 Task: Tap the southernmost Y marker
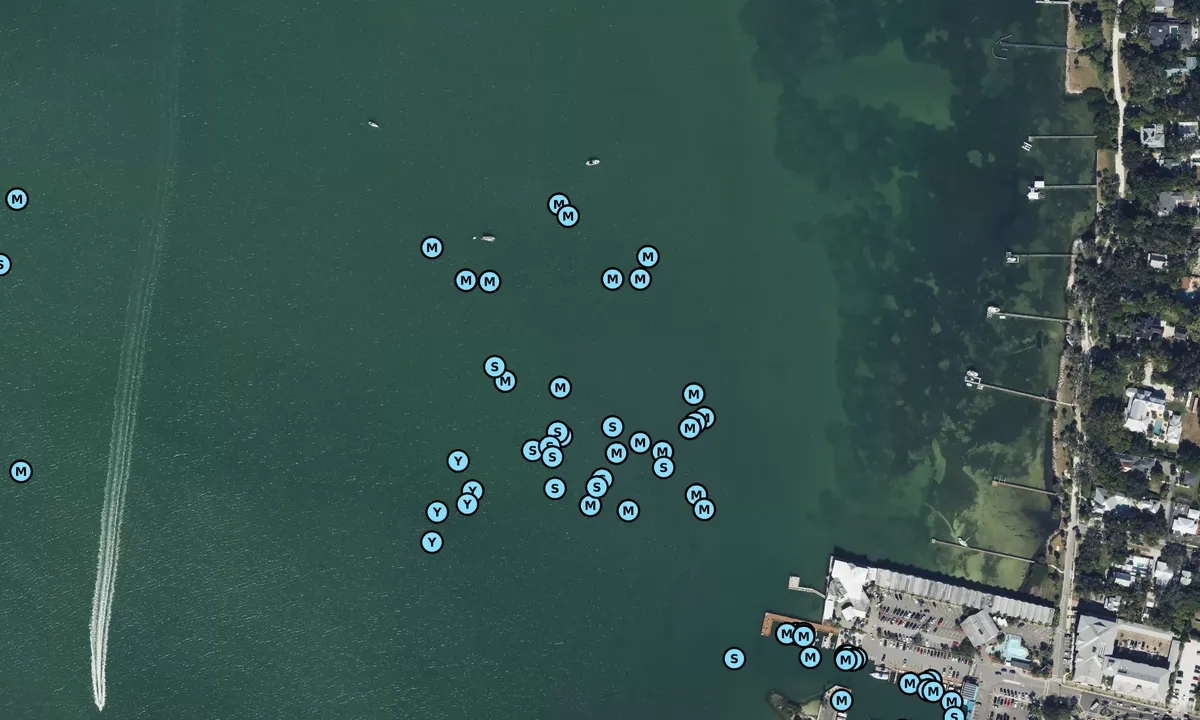[431, 542]
